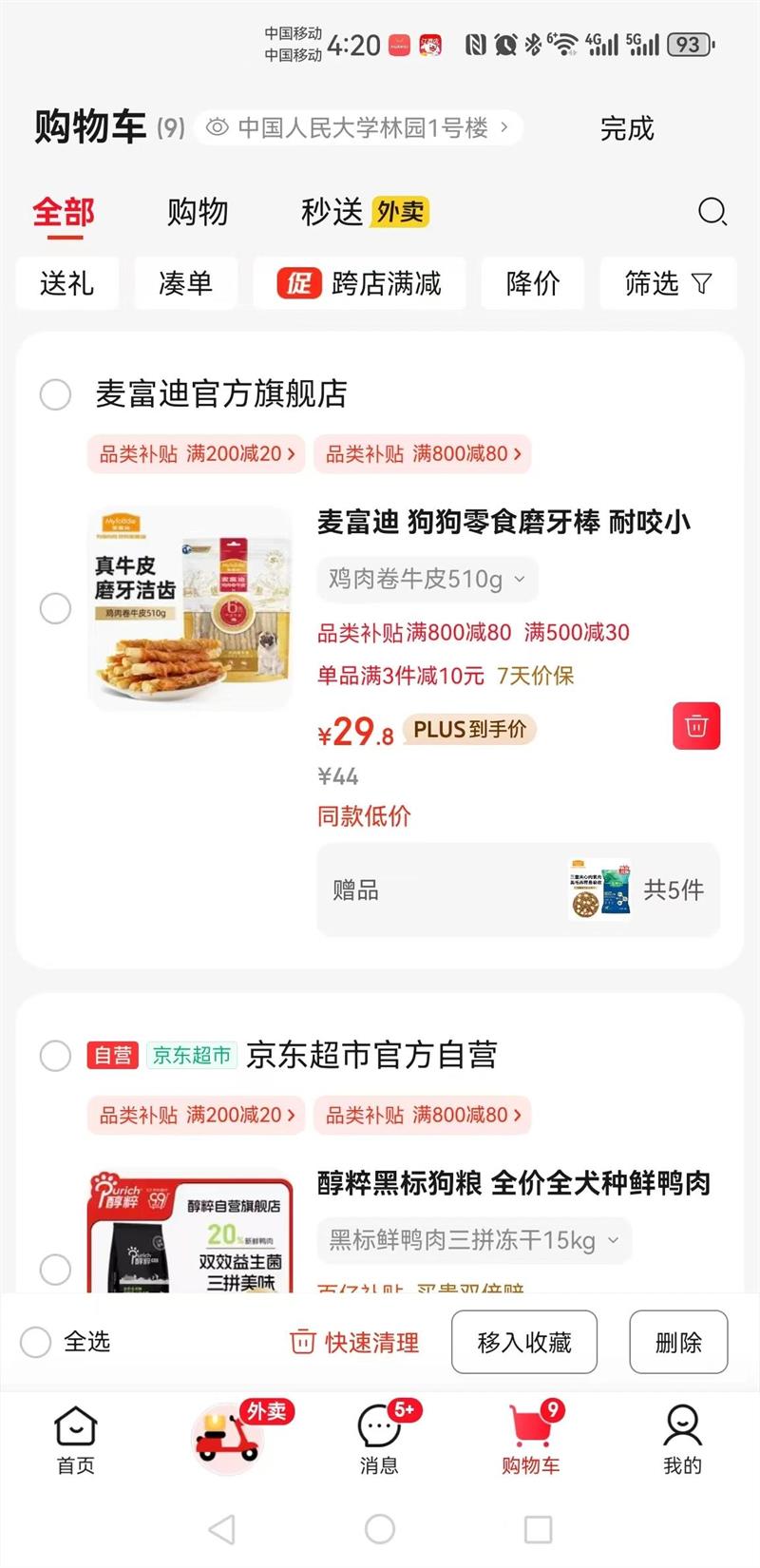The width and height of the screenshot is (760, 1568).
Task: Filter cart by 降价
Action: 532,283
